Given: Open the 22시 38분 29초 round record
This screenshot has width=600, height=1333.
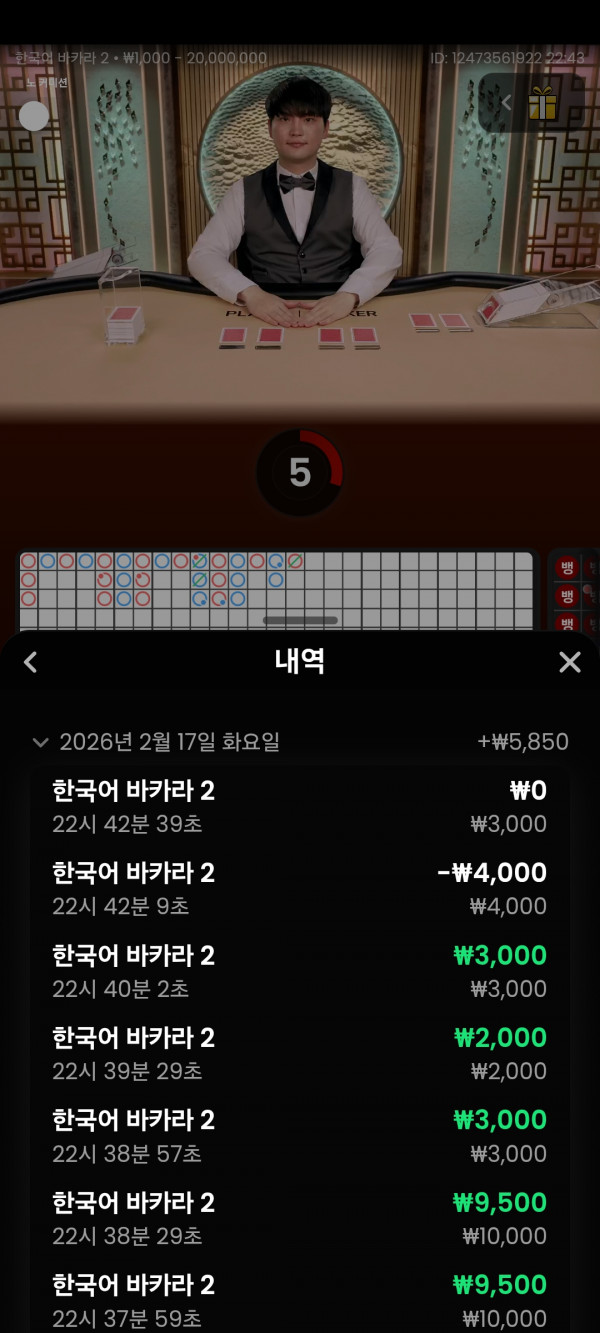Looking at the screenshot, I should click(299, 1218).
